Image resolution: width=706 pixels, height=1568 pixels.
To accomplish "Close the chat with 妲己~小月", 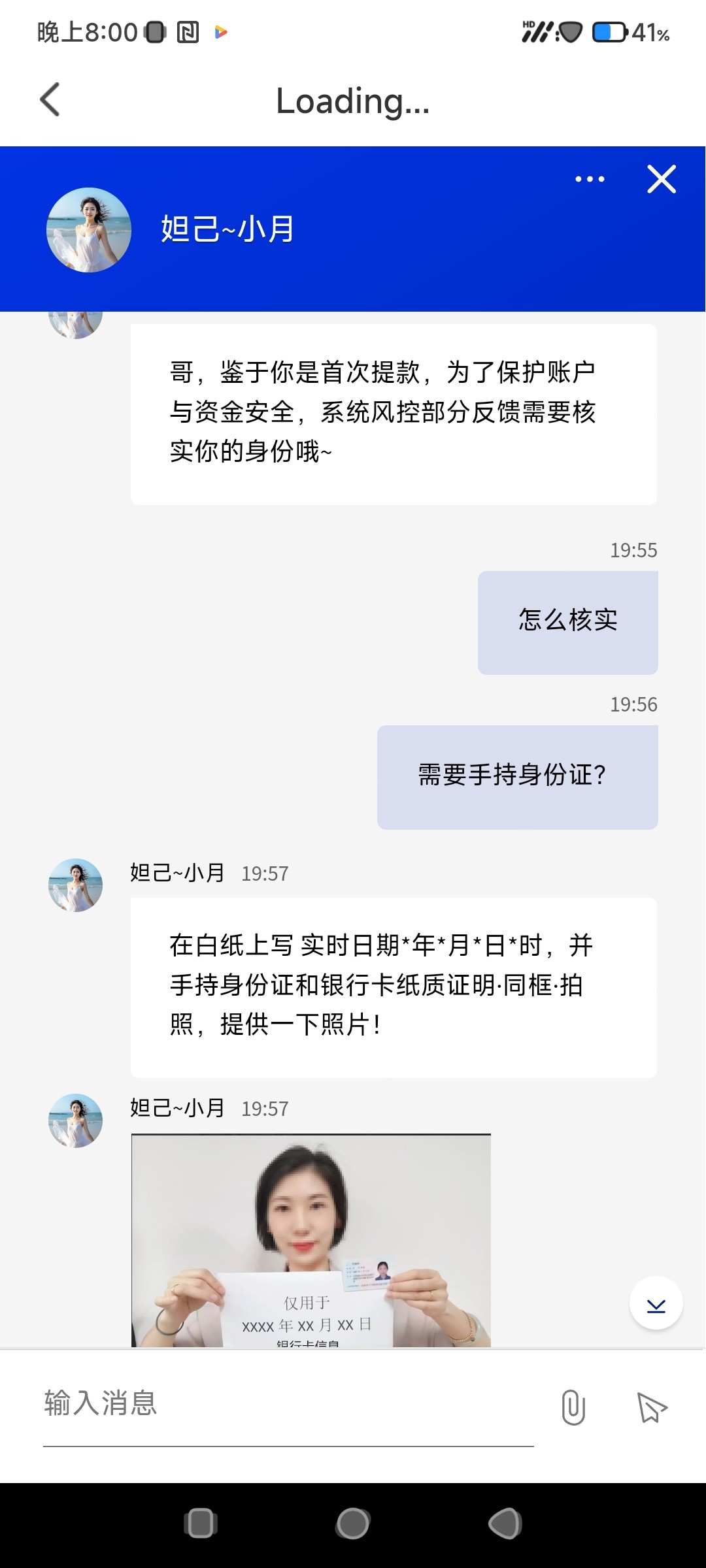I will (x=661, y=179).
